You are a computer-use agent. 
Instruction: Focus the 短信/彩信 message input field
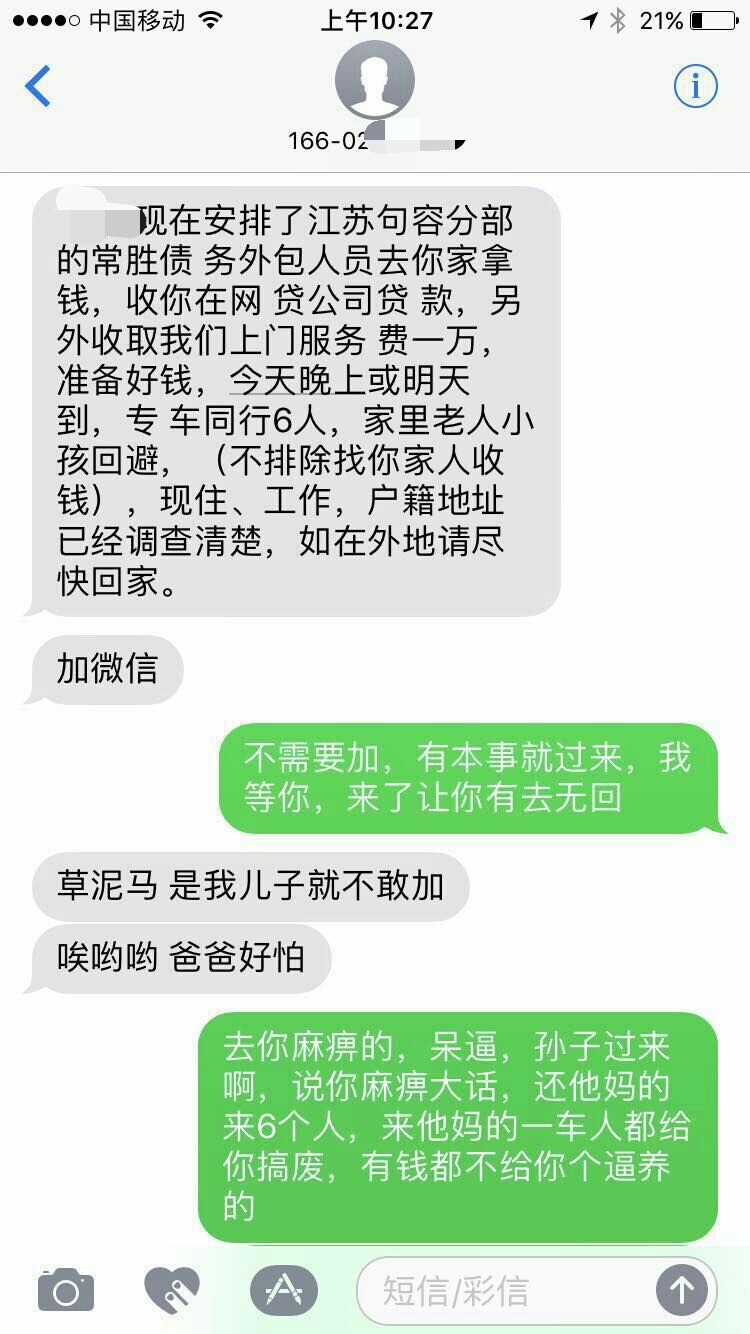506,1290
